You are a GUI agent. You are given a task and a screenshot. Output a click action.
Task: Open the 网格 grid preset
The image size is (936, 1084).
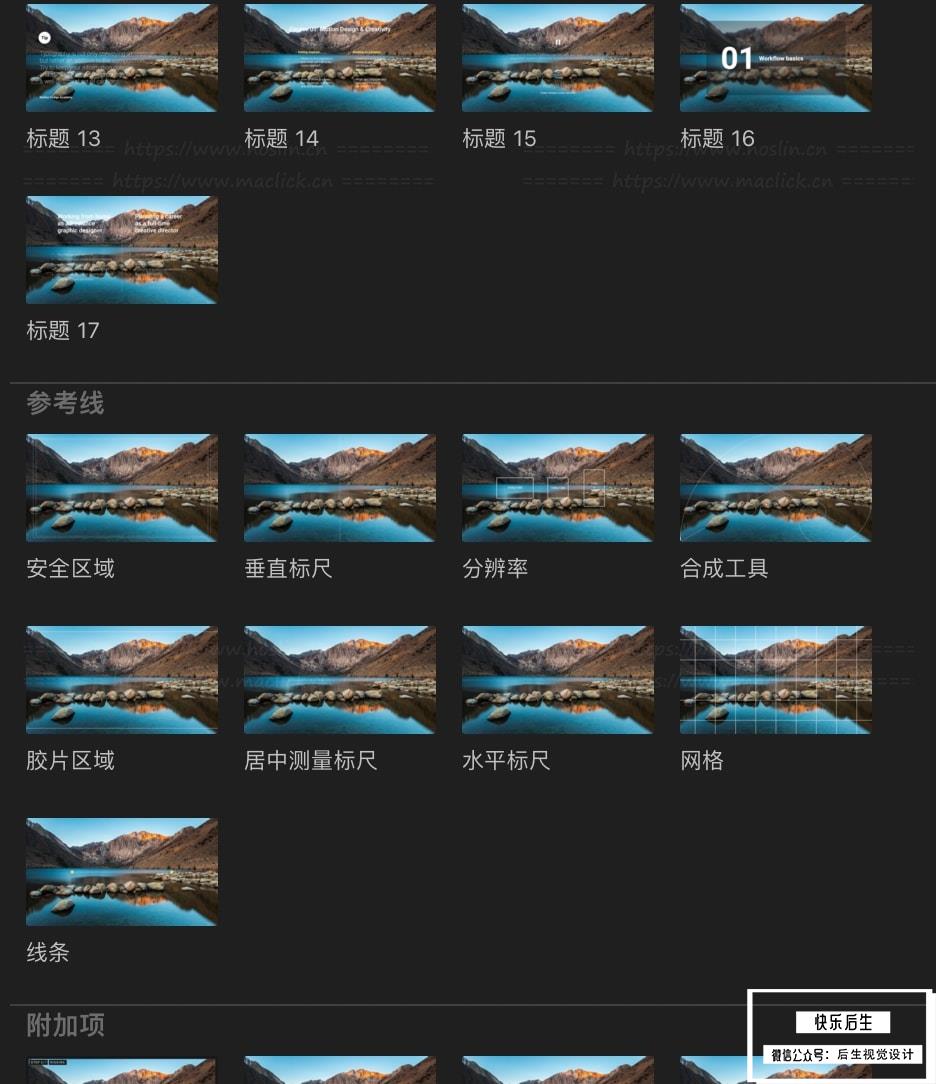click(x=776, y=680)
